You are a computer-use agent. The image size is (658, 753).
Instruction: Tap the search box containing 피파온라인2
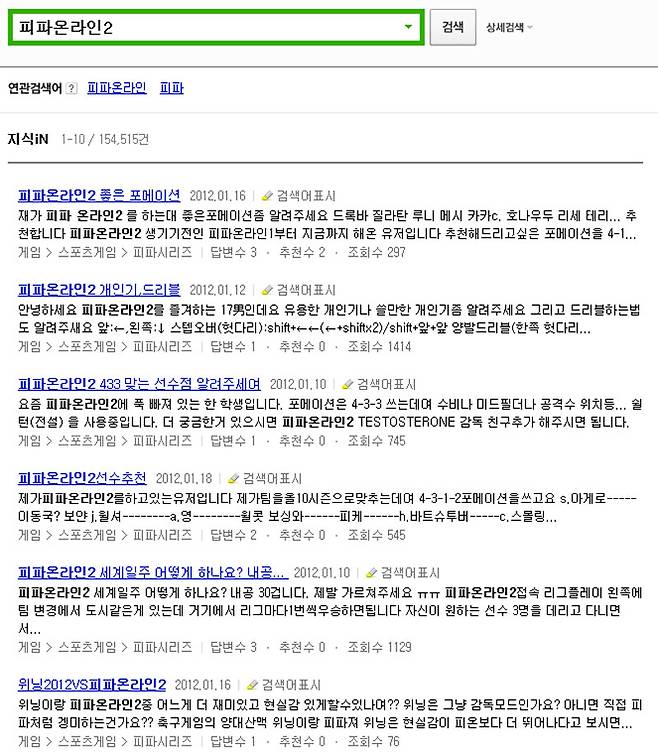point(200,27)
